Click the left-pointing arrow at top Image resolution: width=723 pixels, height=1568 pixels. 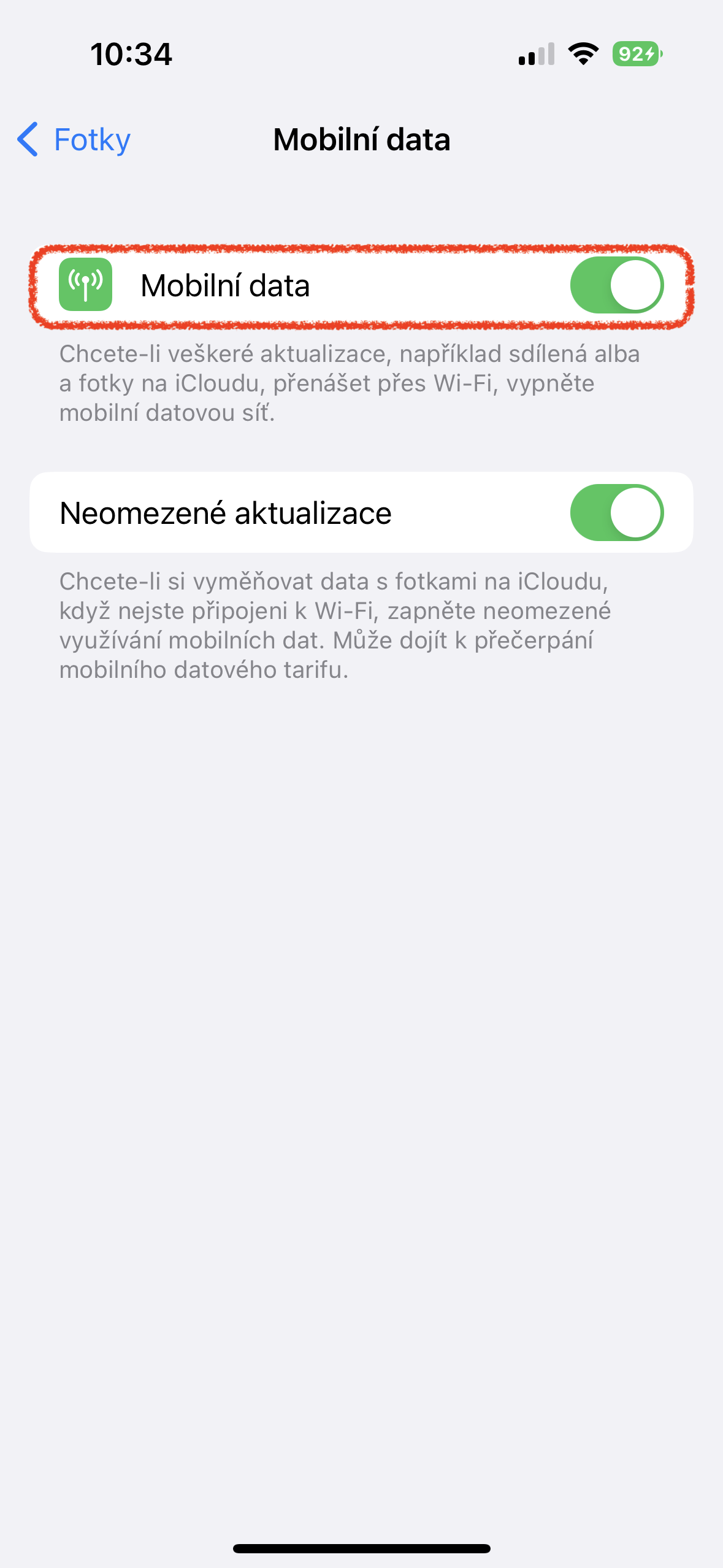[28, 140]
